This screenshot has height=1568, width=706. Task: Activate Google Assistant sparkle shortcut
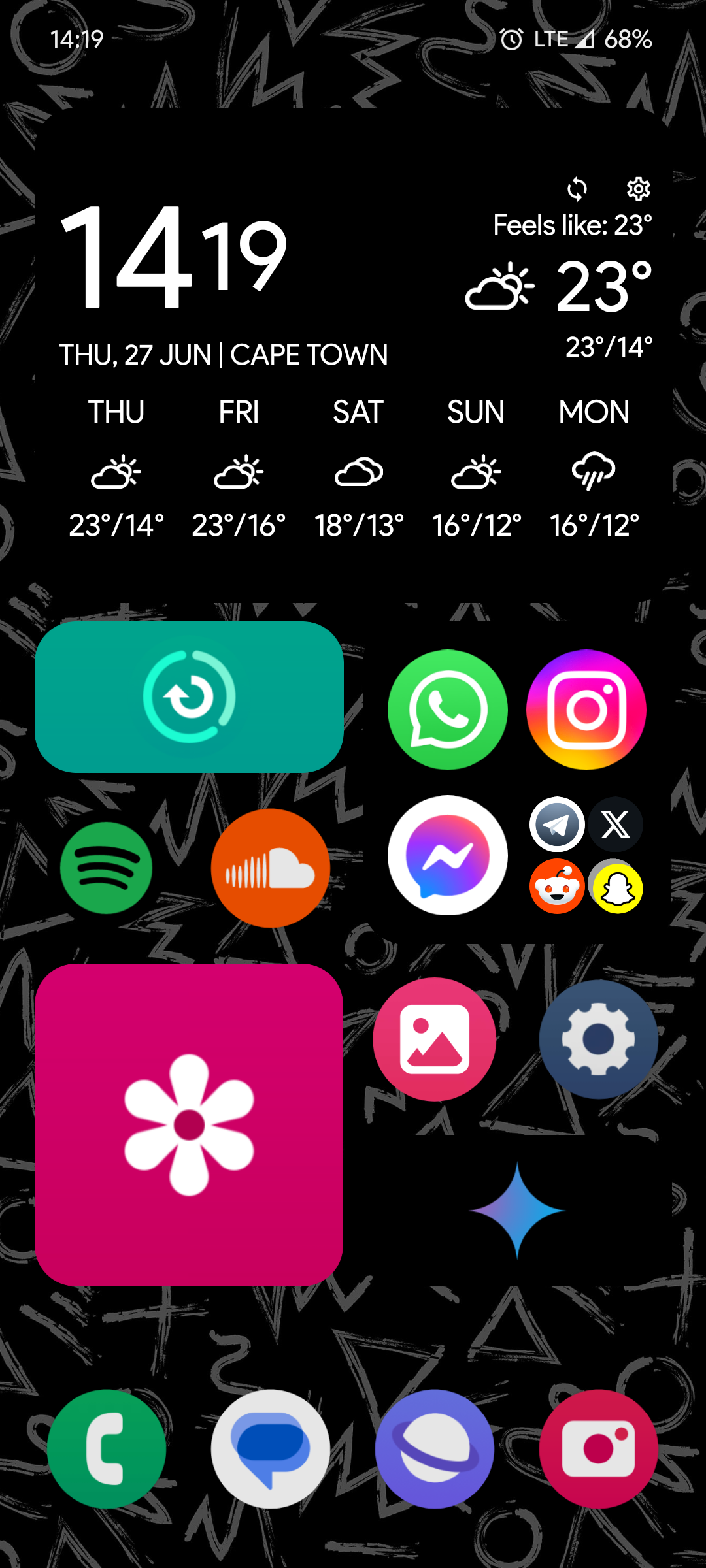(516, 1209)
